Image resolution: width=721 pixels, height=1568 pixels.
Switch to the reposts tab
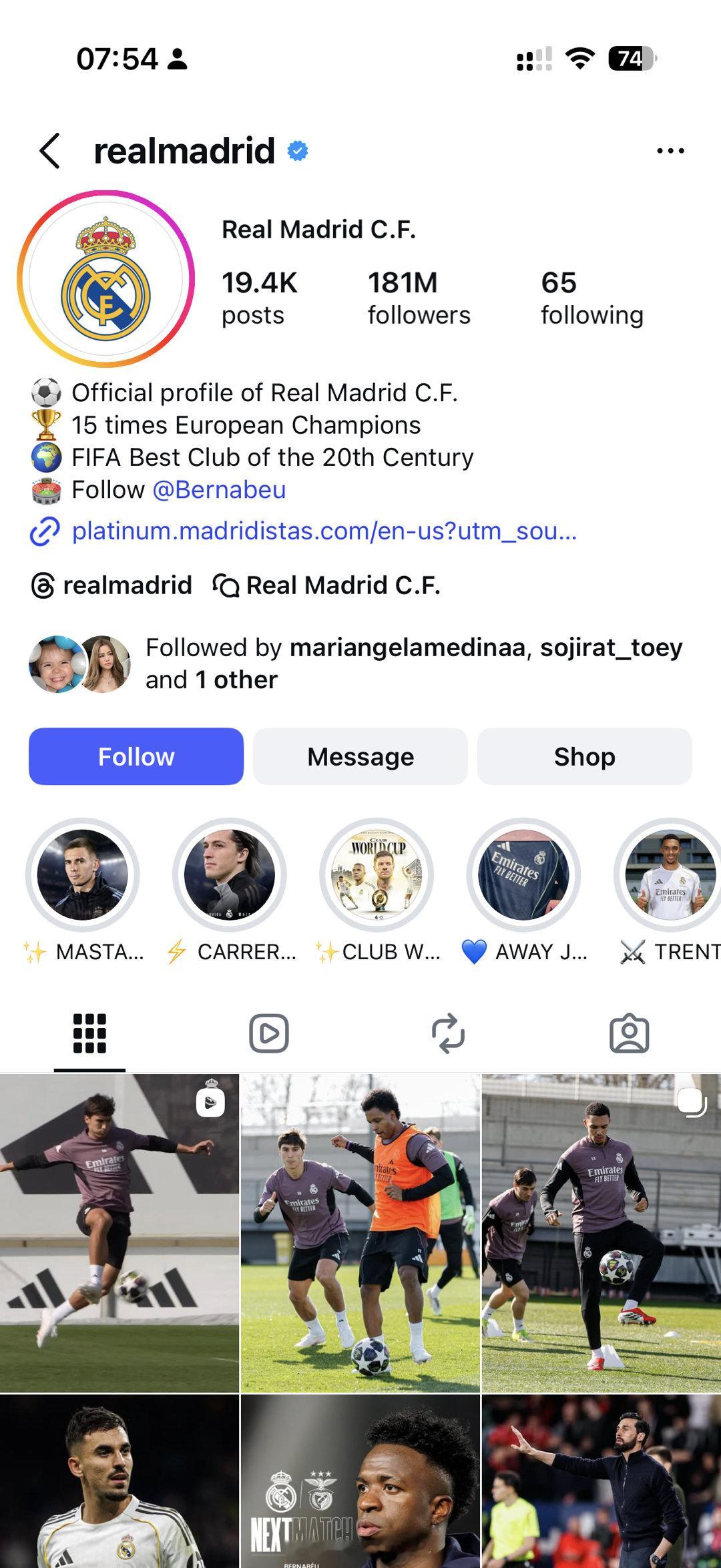448,1033
